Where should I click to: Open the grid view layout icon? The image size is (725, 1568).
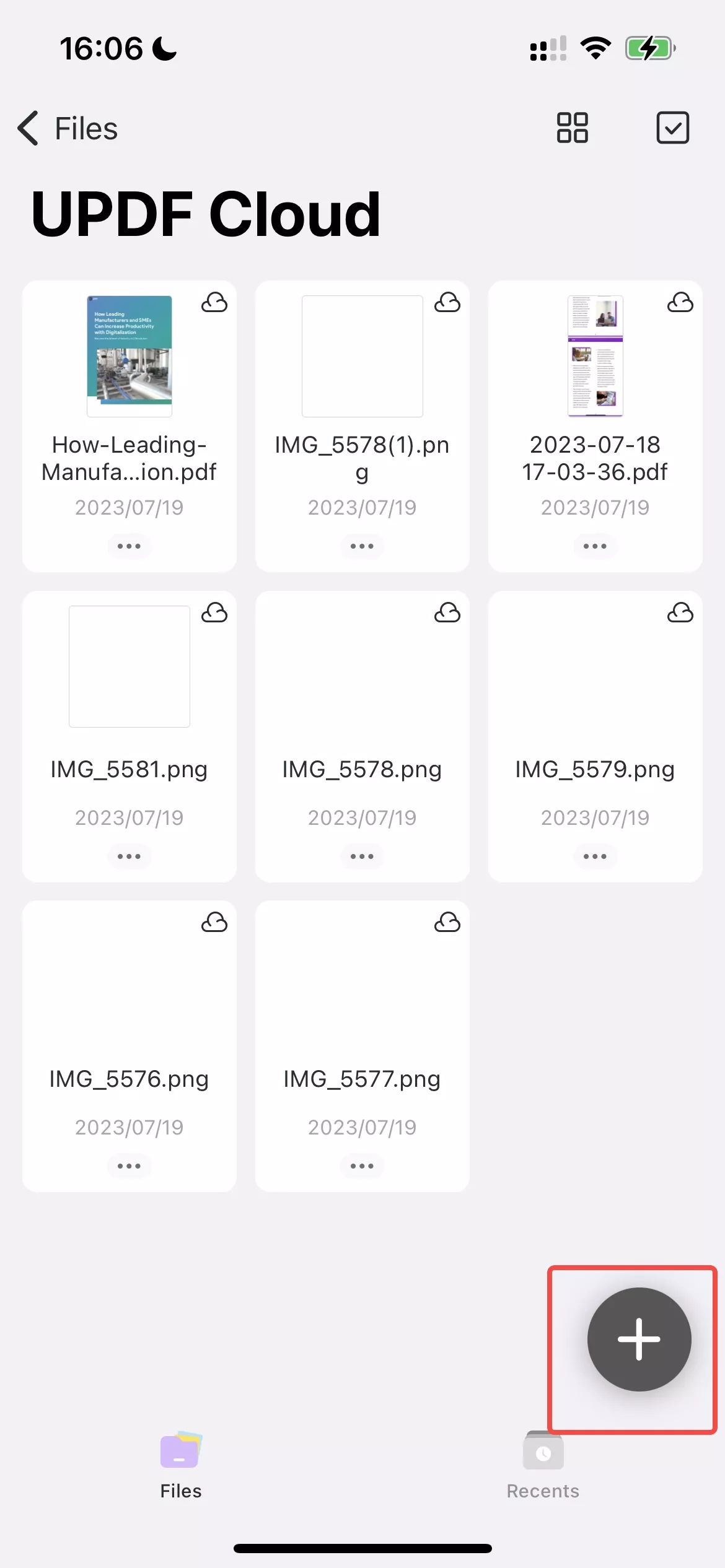pyautogui.click(x=571, y=128)
